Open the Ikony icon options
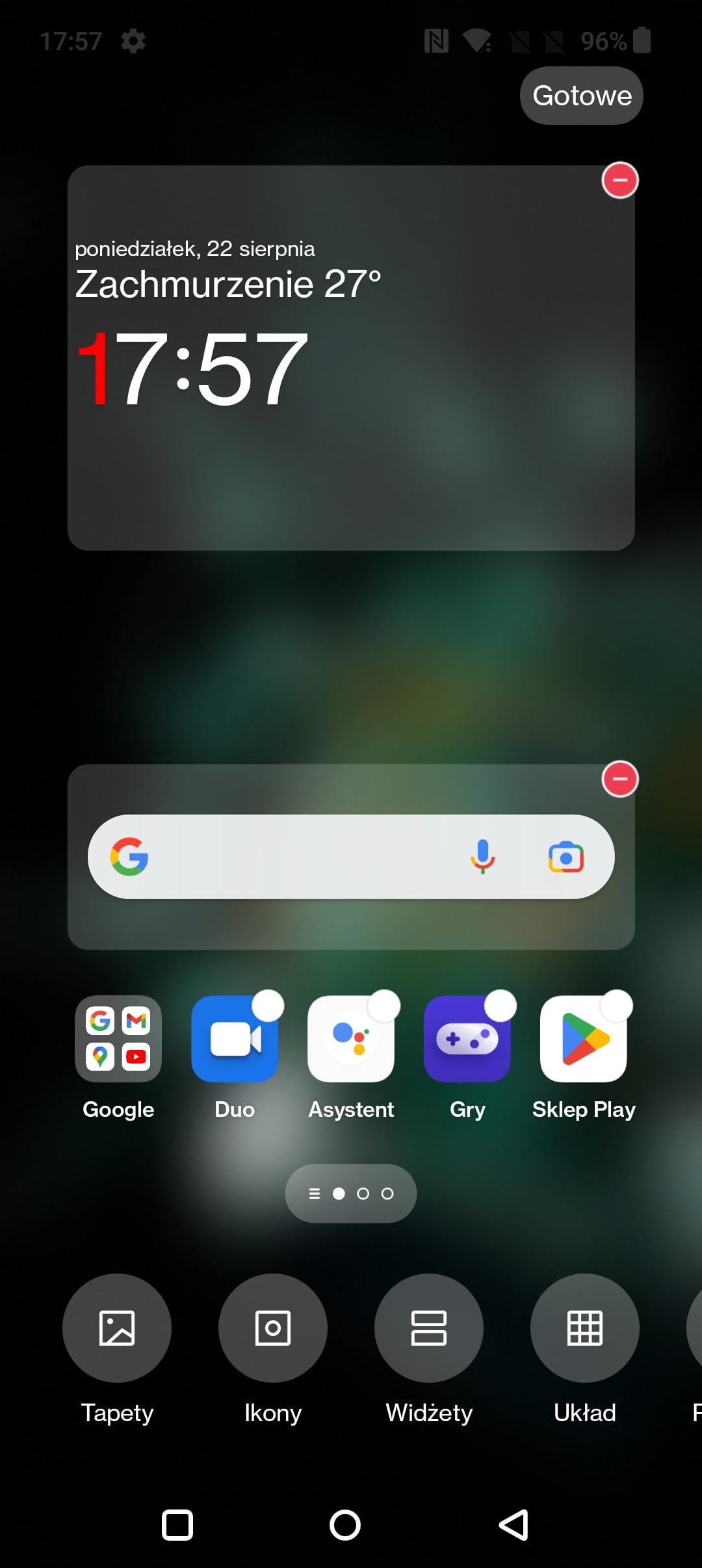 pyautogui.click(x=273, y=1327)
